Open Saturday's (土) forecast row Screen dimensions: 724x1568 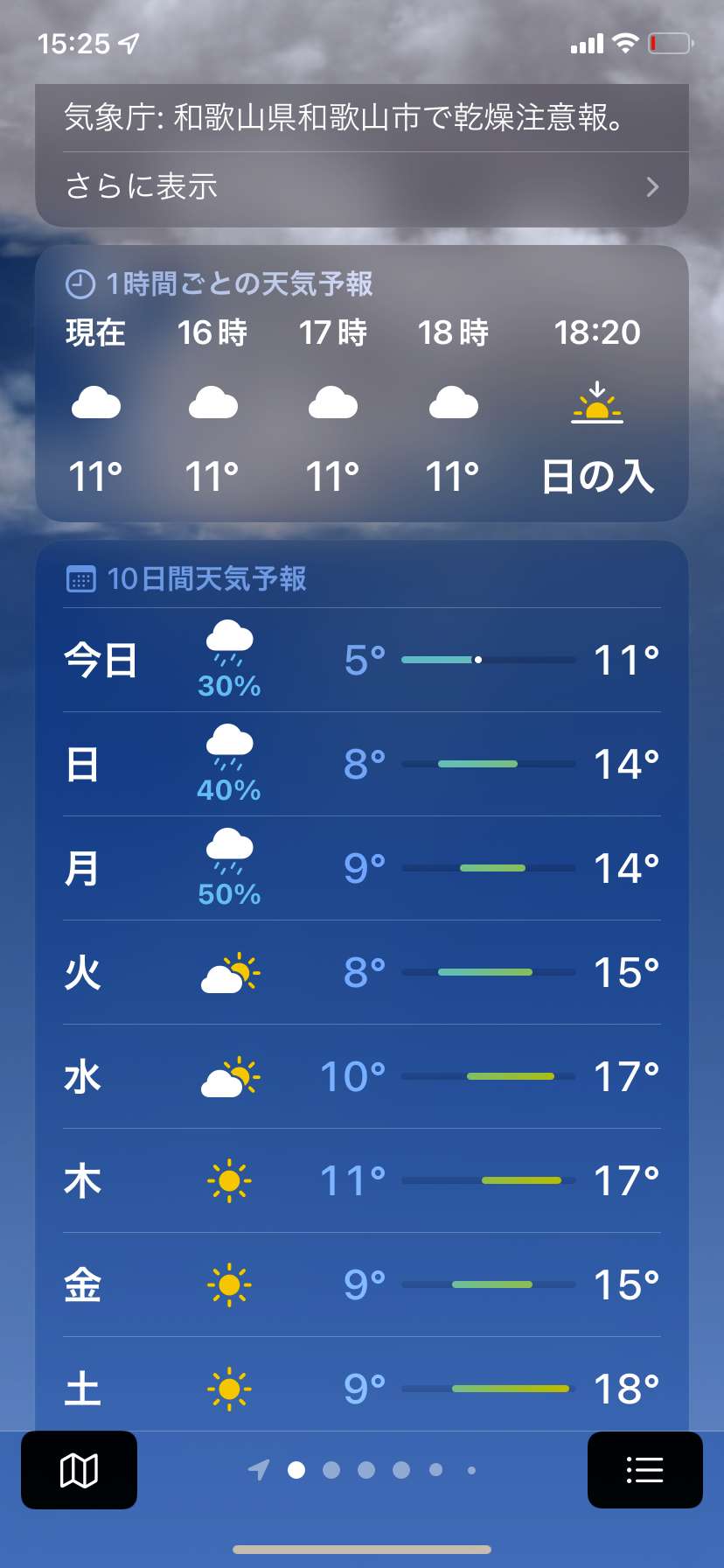(x=362, y=1388)
